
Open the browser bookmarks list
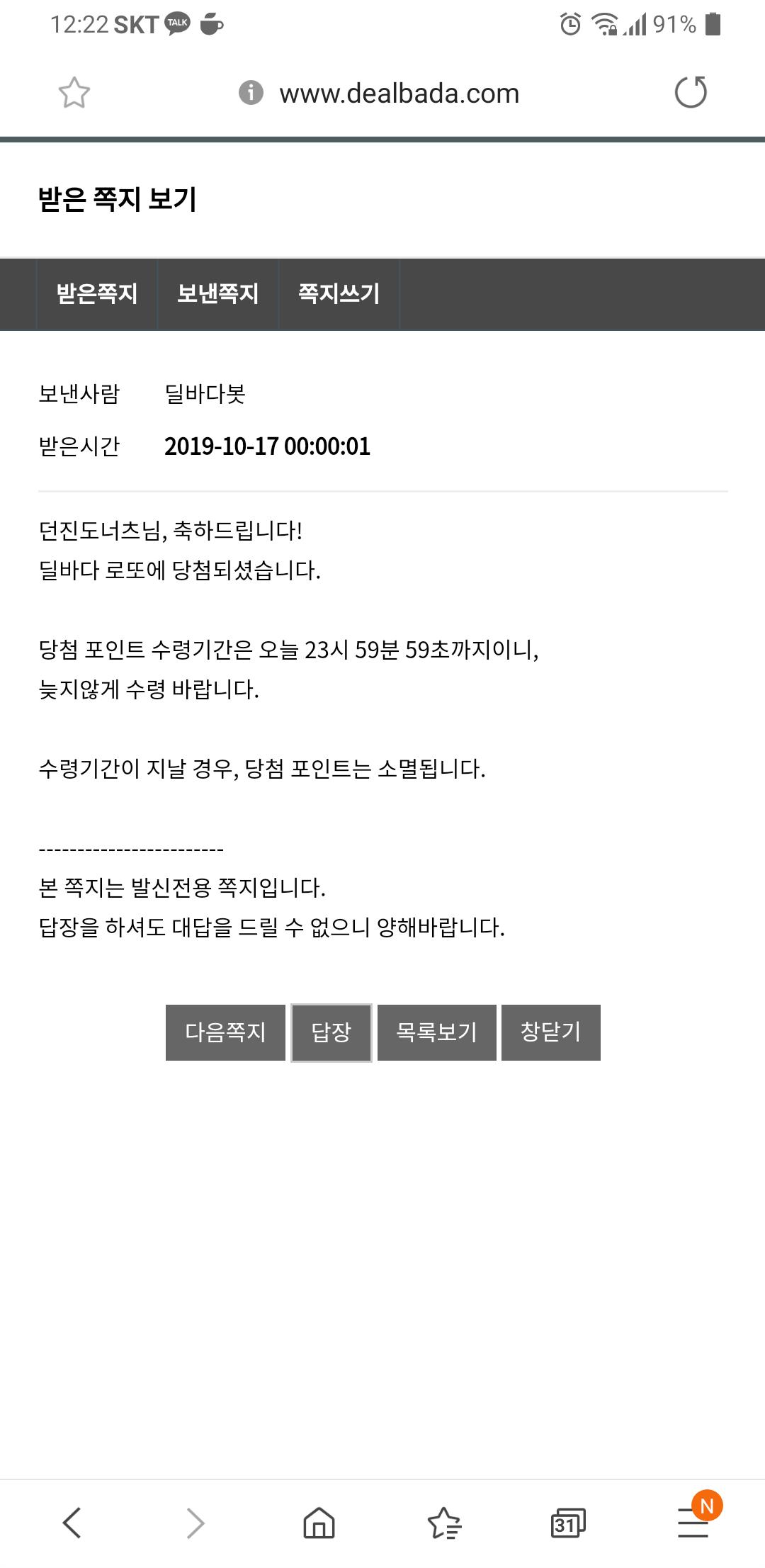[444, 1522]
